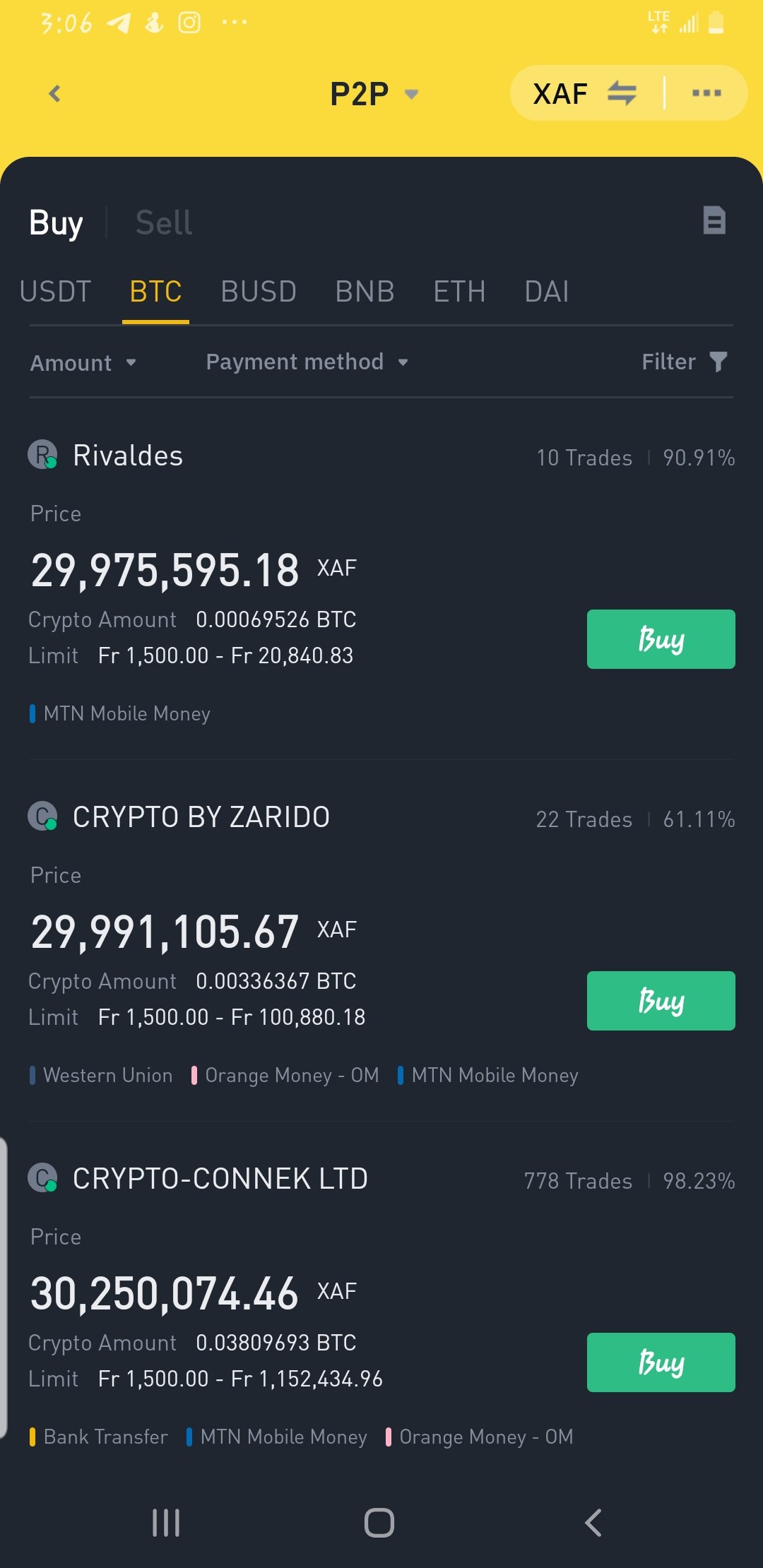The height and width of the screenshot is (1568, 763).
Task: Tap Orange Money - OM tag on last offer
Action: (485, 1437)
